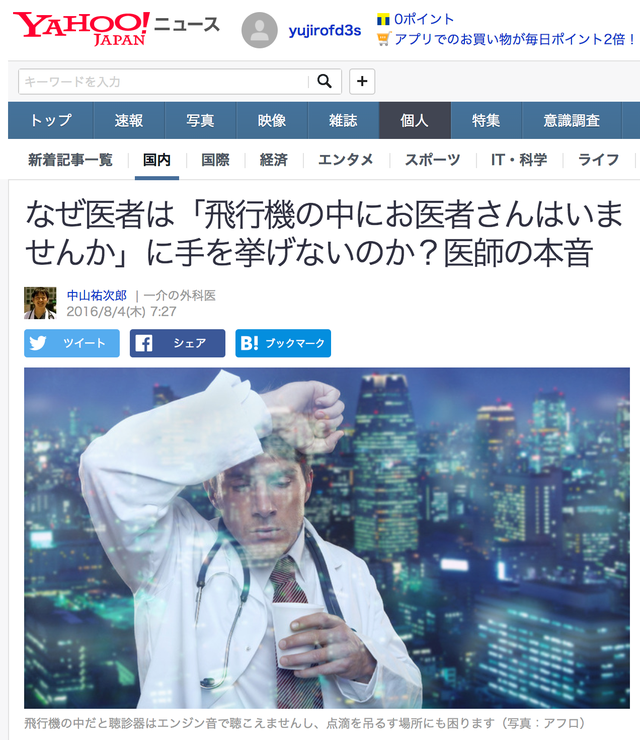Open the 意識調査 tab
The image size is (640, 740).
tap(572, 120)
